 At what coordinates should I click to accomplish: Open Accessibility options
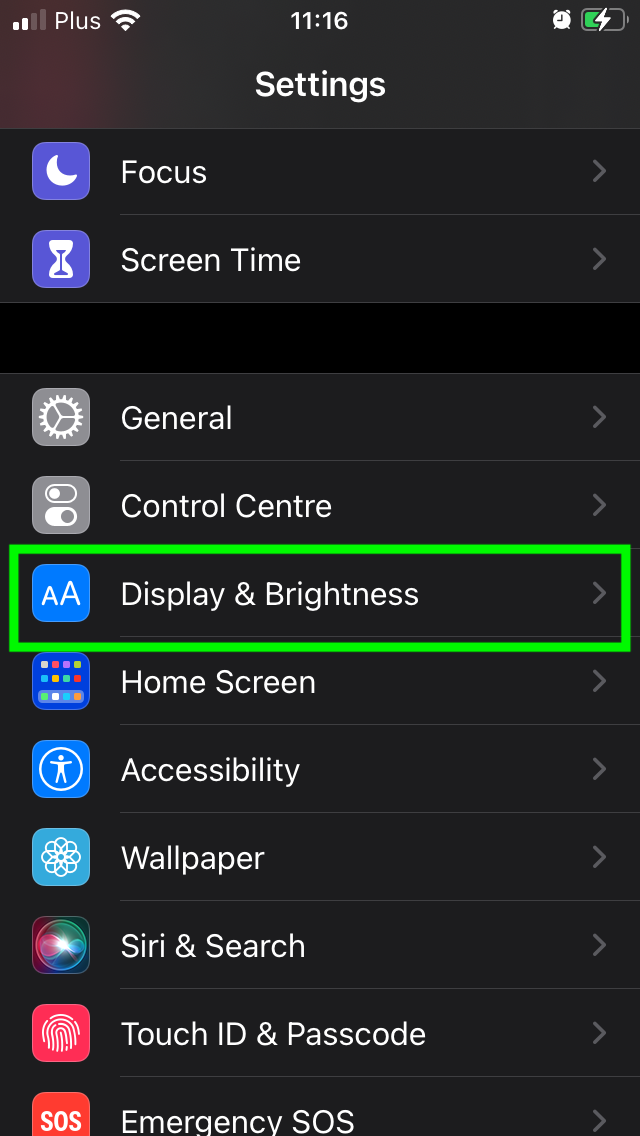point(320,770)
